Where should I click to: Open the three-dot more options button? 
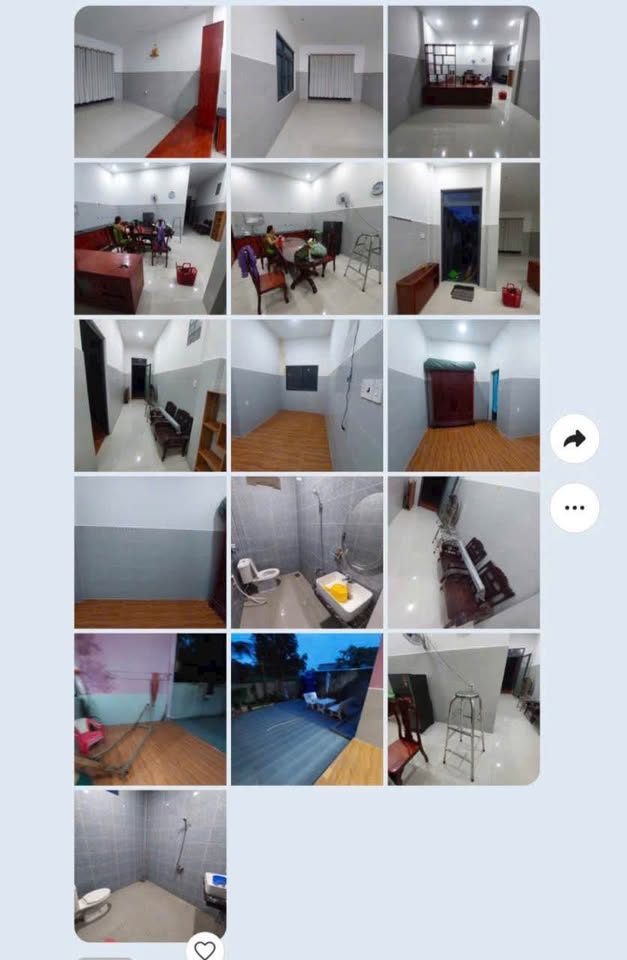point(574,508)
